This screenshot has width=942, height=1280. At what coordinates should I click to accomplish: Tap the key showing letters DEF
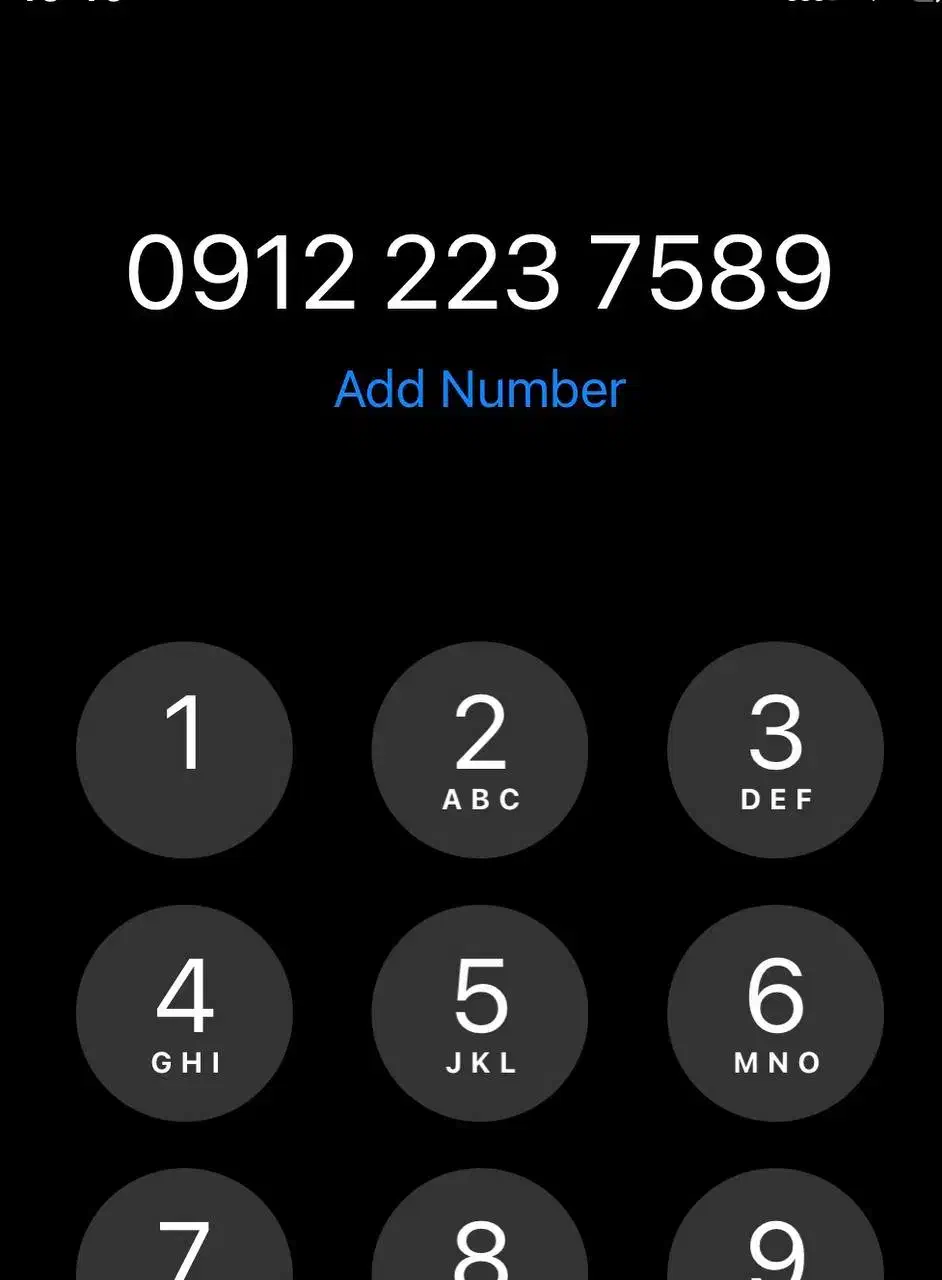click(776, 750)
